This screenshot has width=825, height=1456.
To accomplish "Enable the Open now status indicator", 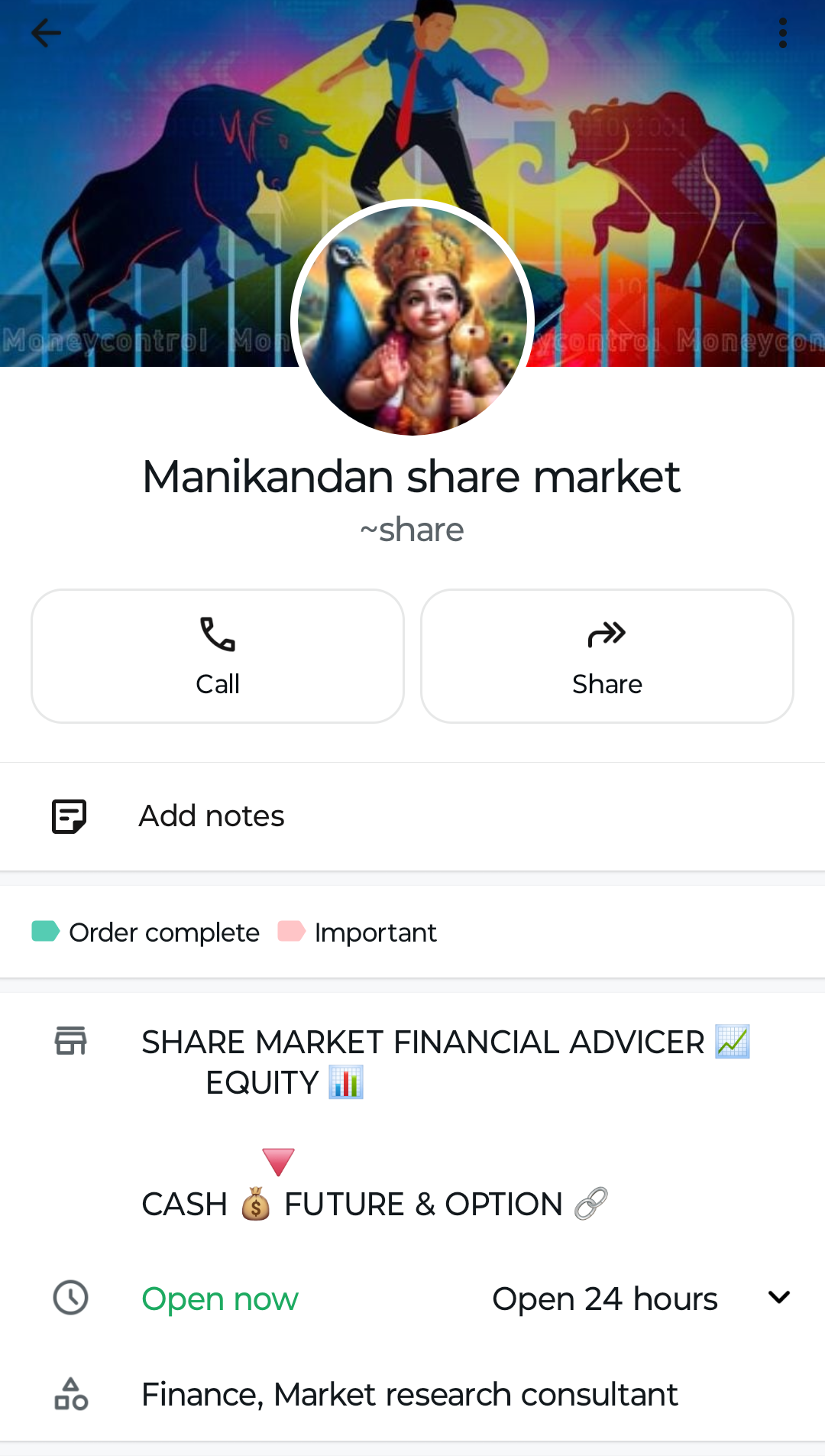I will tap(218, 1299).
